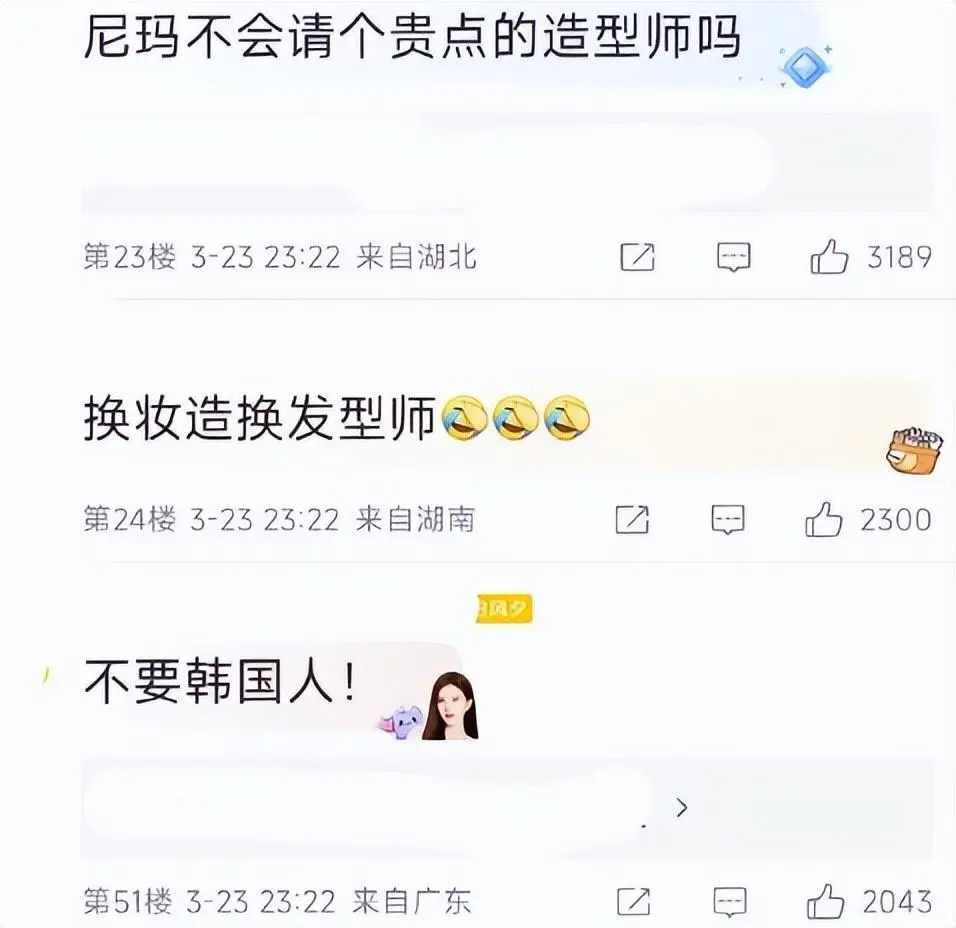
Task: Open replies under the 不要韩国人 comment
Action: click(681, 808)
